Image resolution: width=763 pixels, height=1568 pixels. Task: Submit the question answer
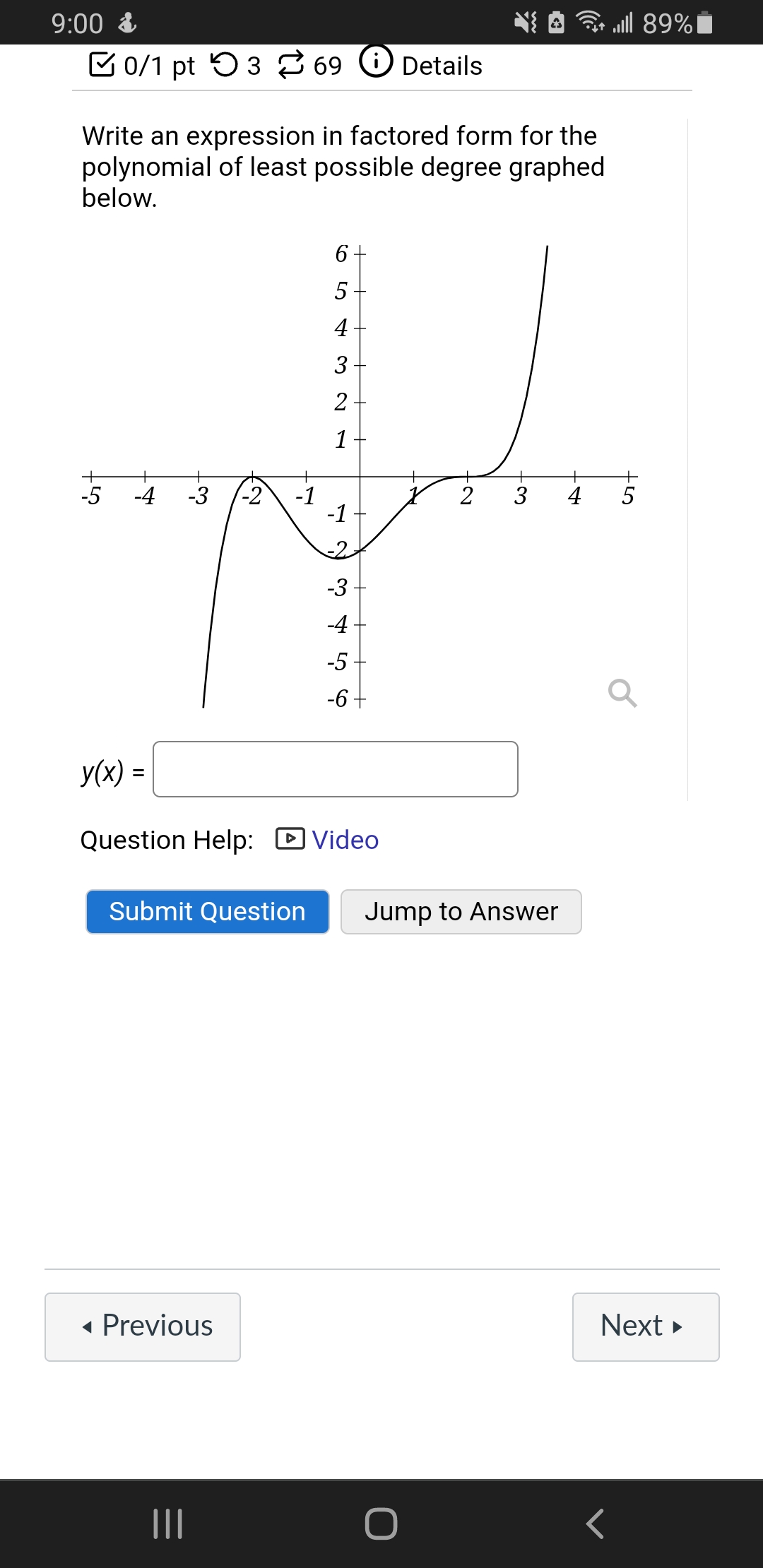click(x=208, y=912)
